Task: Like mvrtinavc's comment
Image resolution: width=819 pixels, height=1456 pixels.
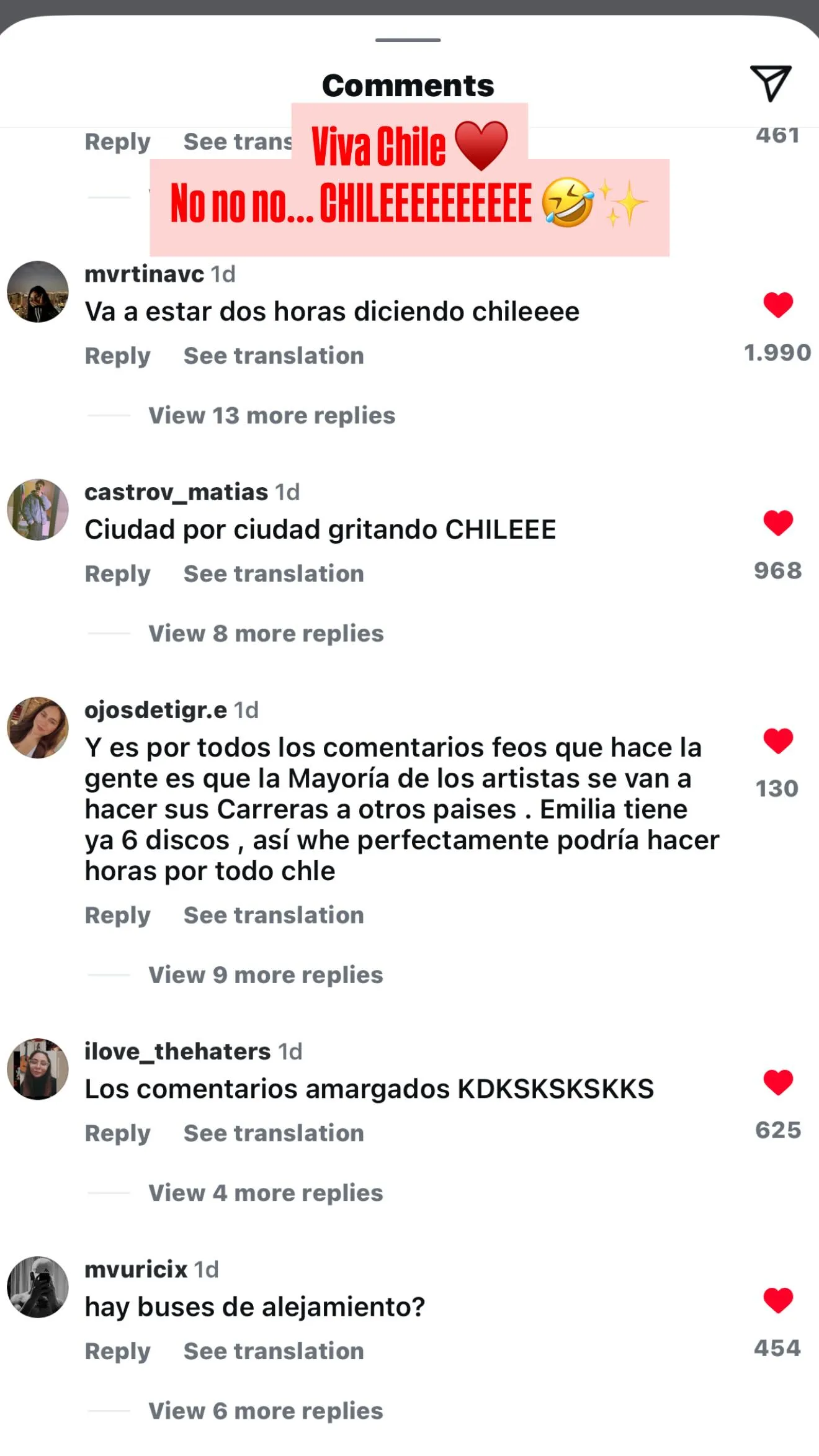Action: click(777, 305)
